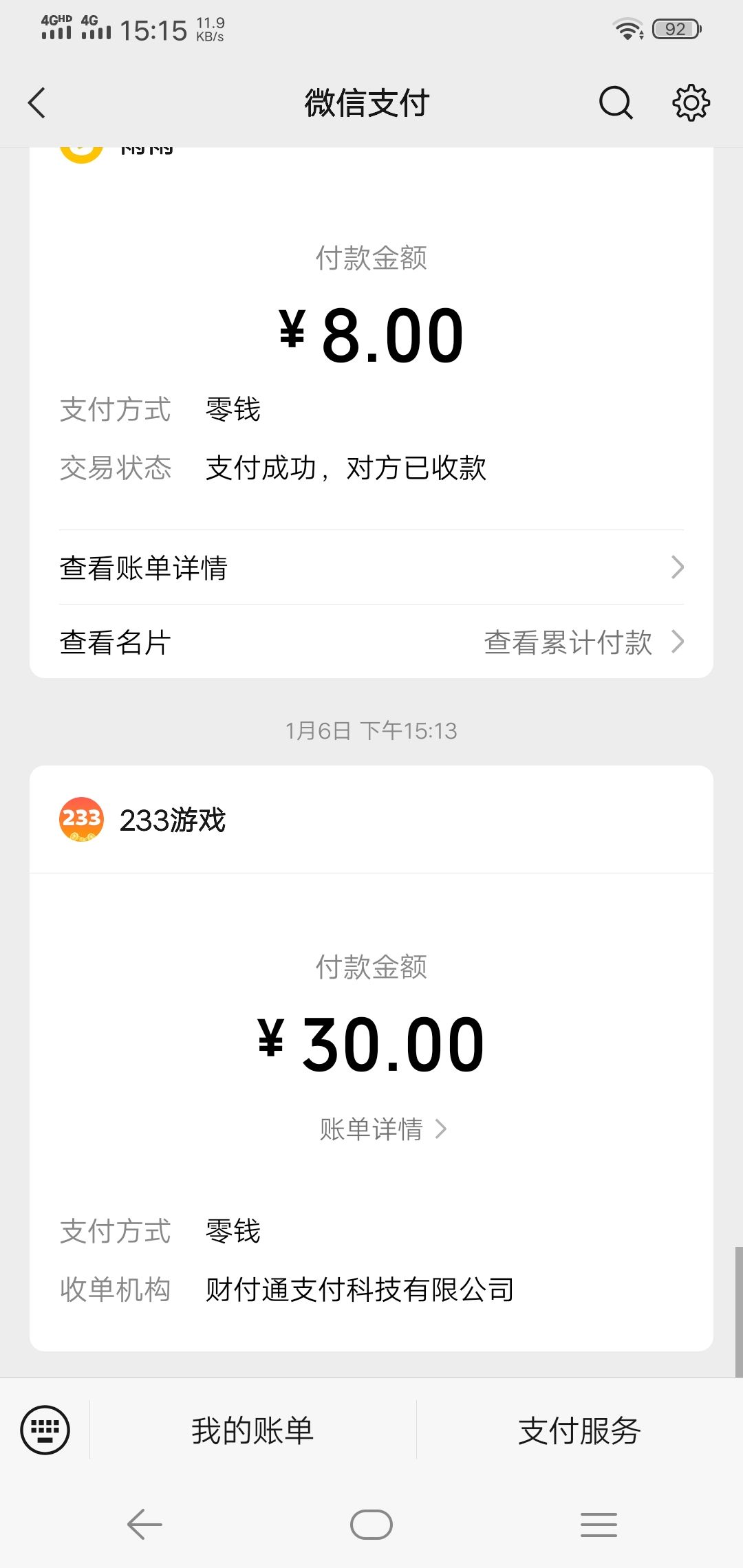Open 查看账单详情 for the ¥8.00 payment

coord(371,567)
